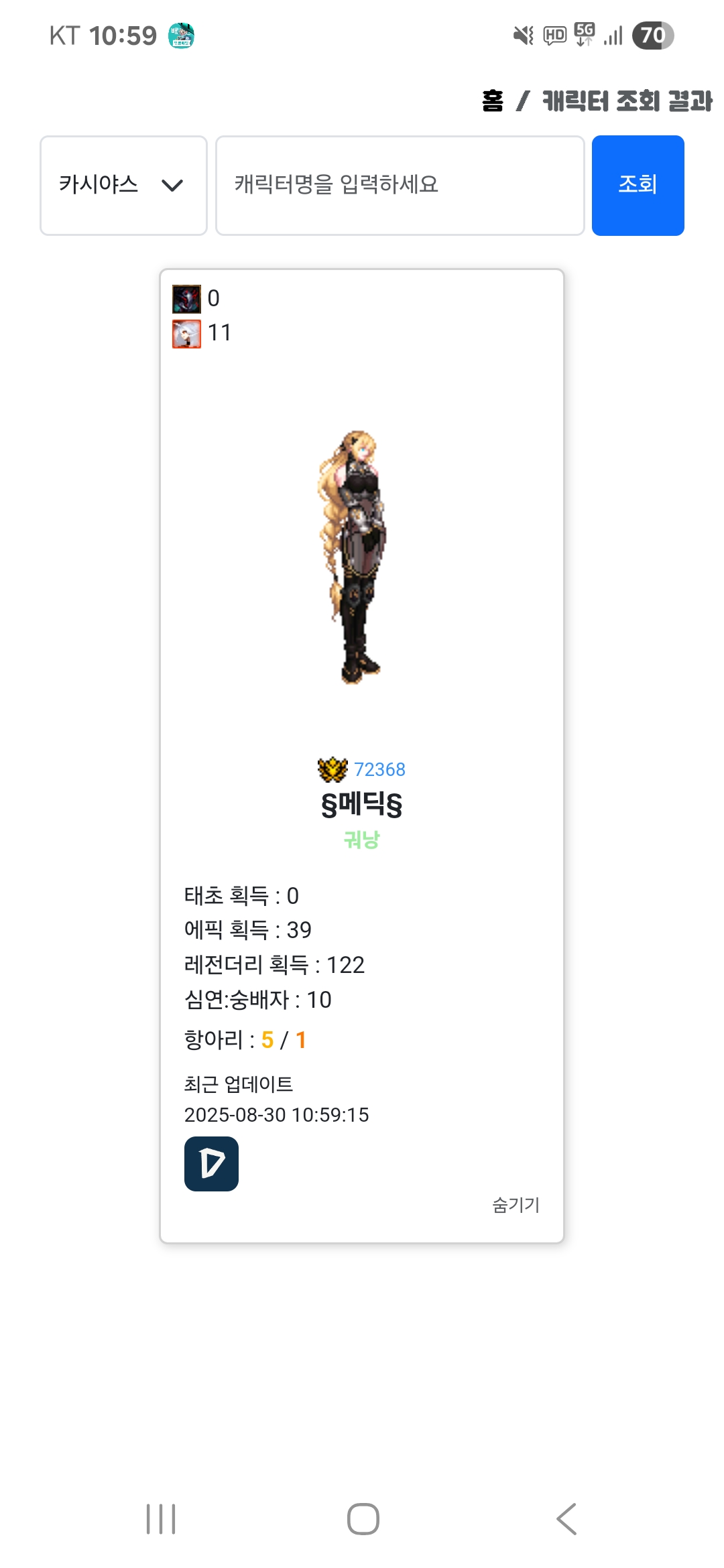724x1568 pixels.
Task: Go to 홈 via breadcrumb link
Action: pyautogui.click(x=493, y=101)
